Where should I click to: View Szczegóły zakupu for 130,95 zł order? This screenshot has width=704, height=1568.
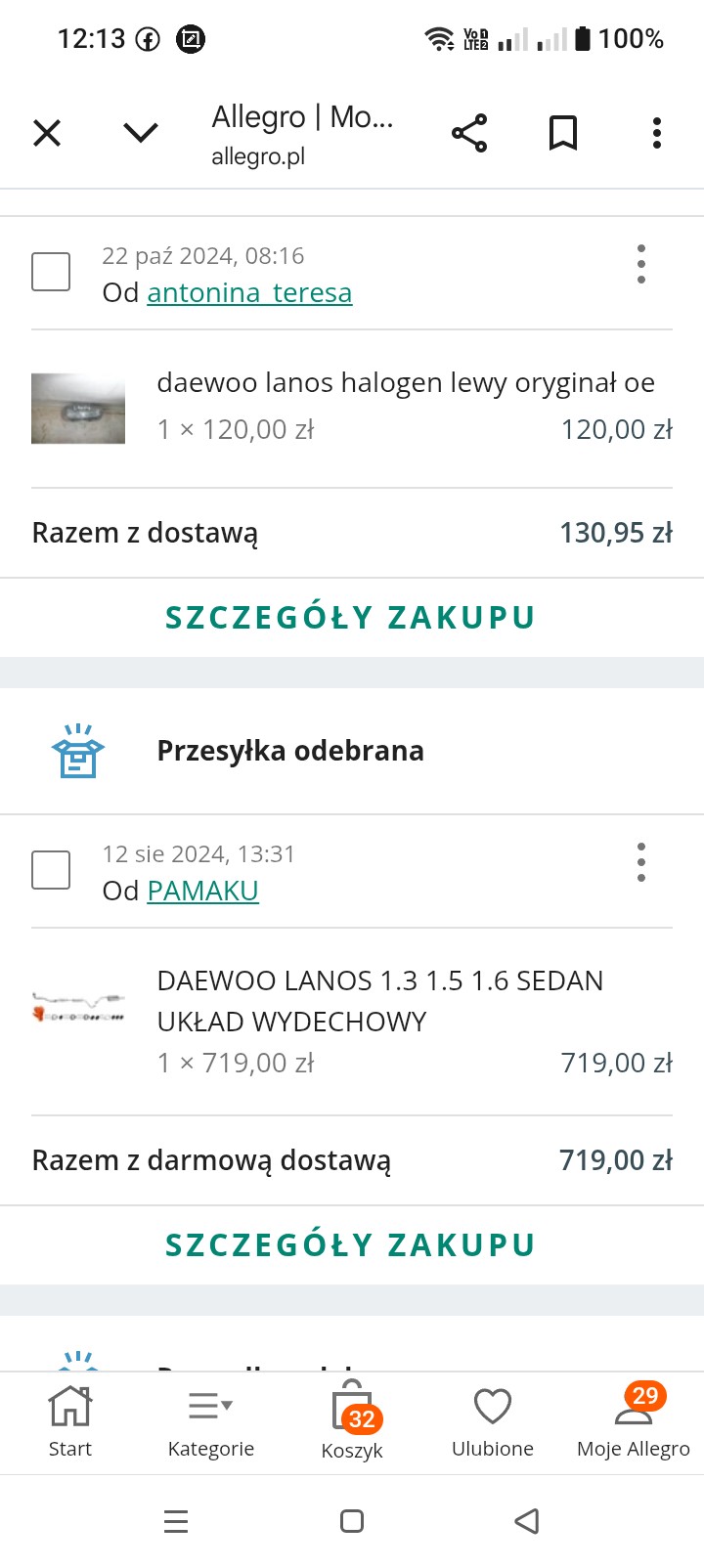tap(351, 618)
